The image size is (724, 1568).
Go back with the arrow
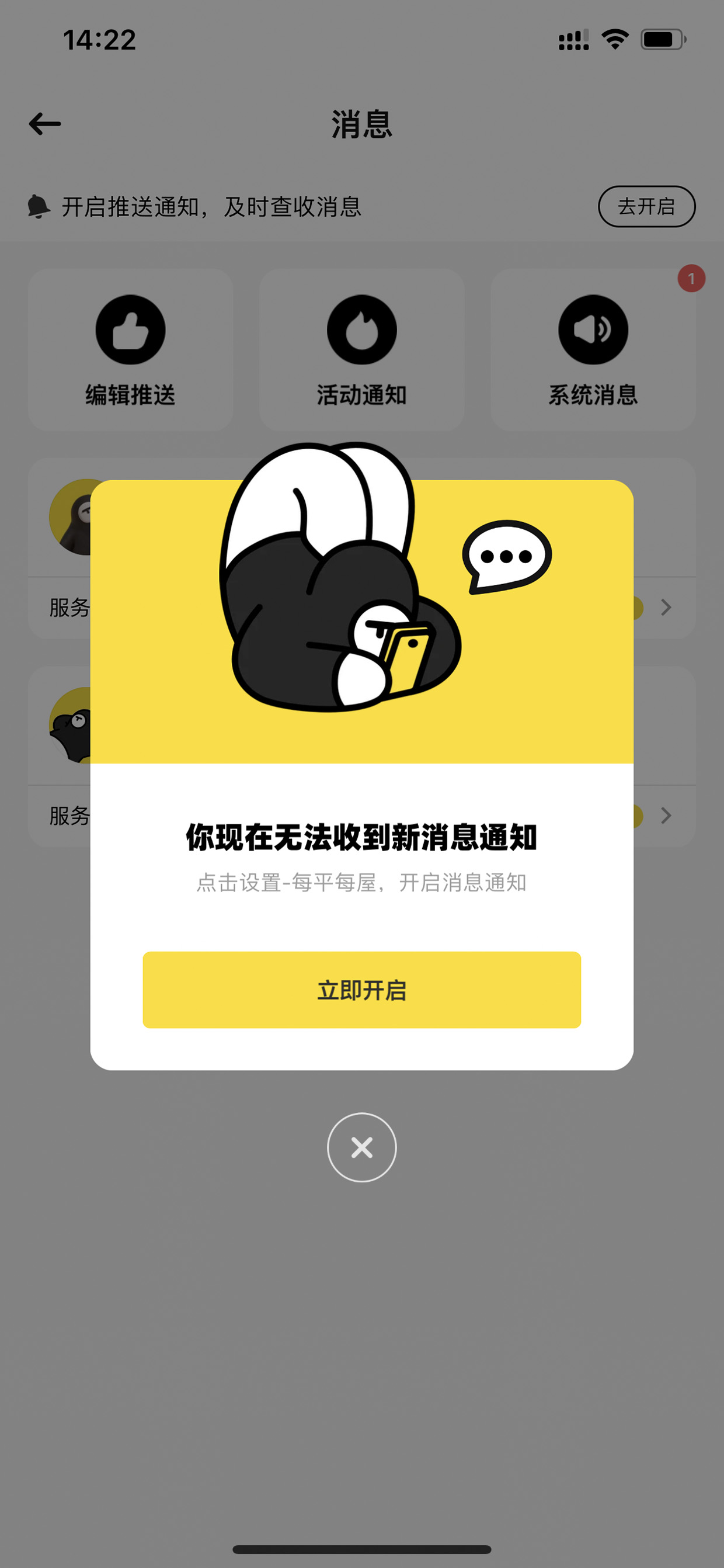pyautogui.click(x=45, y=124)
